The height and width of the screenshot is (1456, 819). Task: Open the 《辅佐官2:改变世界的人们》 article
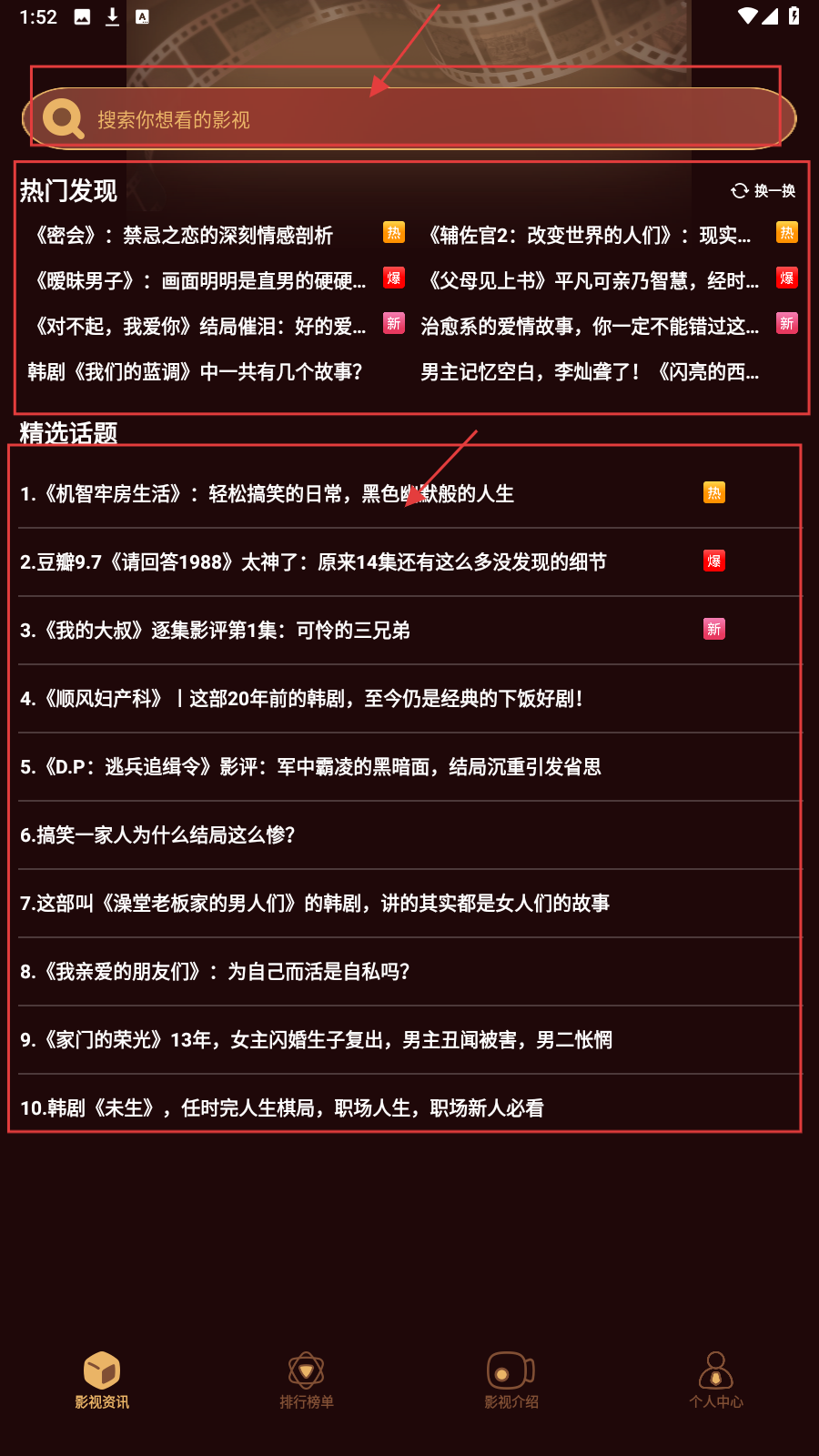(589, 236)
